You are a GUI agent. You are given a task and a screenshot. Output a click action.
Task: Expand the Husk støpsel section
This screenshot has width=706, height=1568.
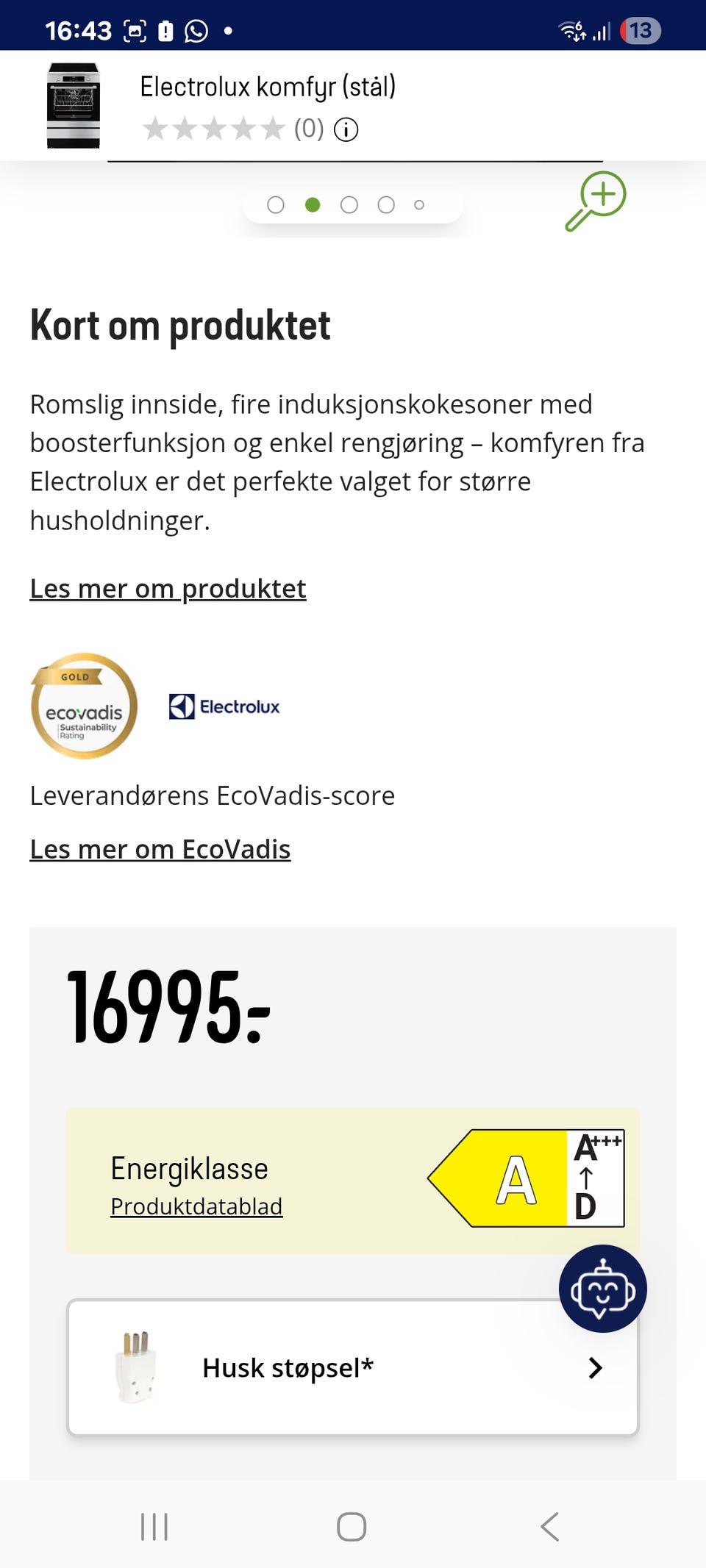tap(353, 1367)
